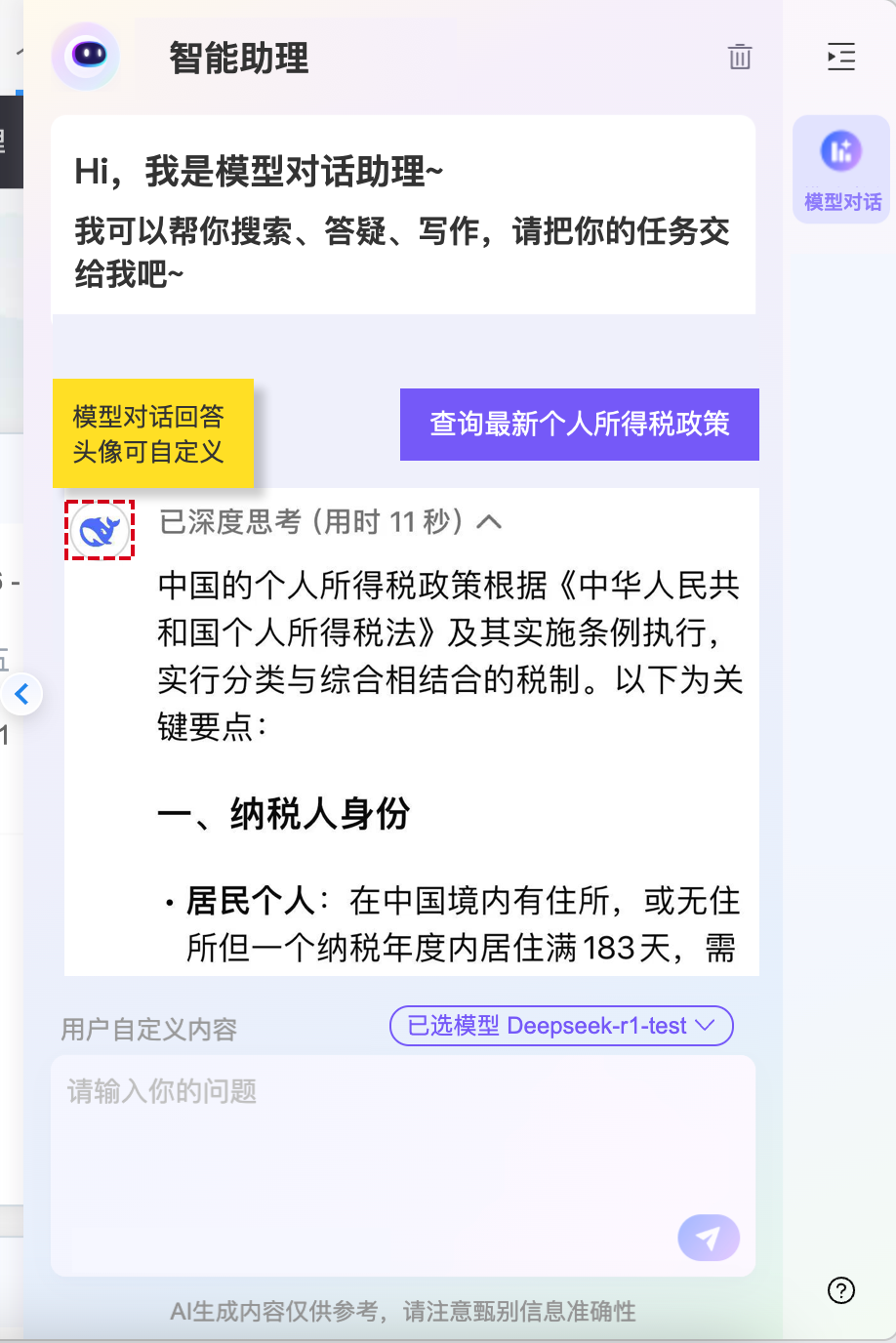
Task: Open the 模型对话 side tab
Action: (x=841, y=170)
